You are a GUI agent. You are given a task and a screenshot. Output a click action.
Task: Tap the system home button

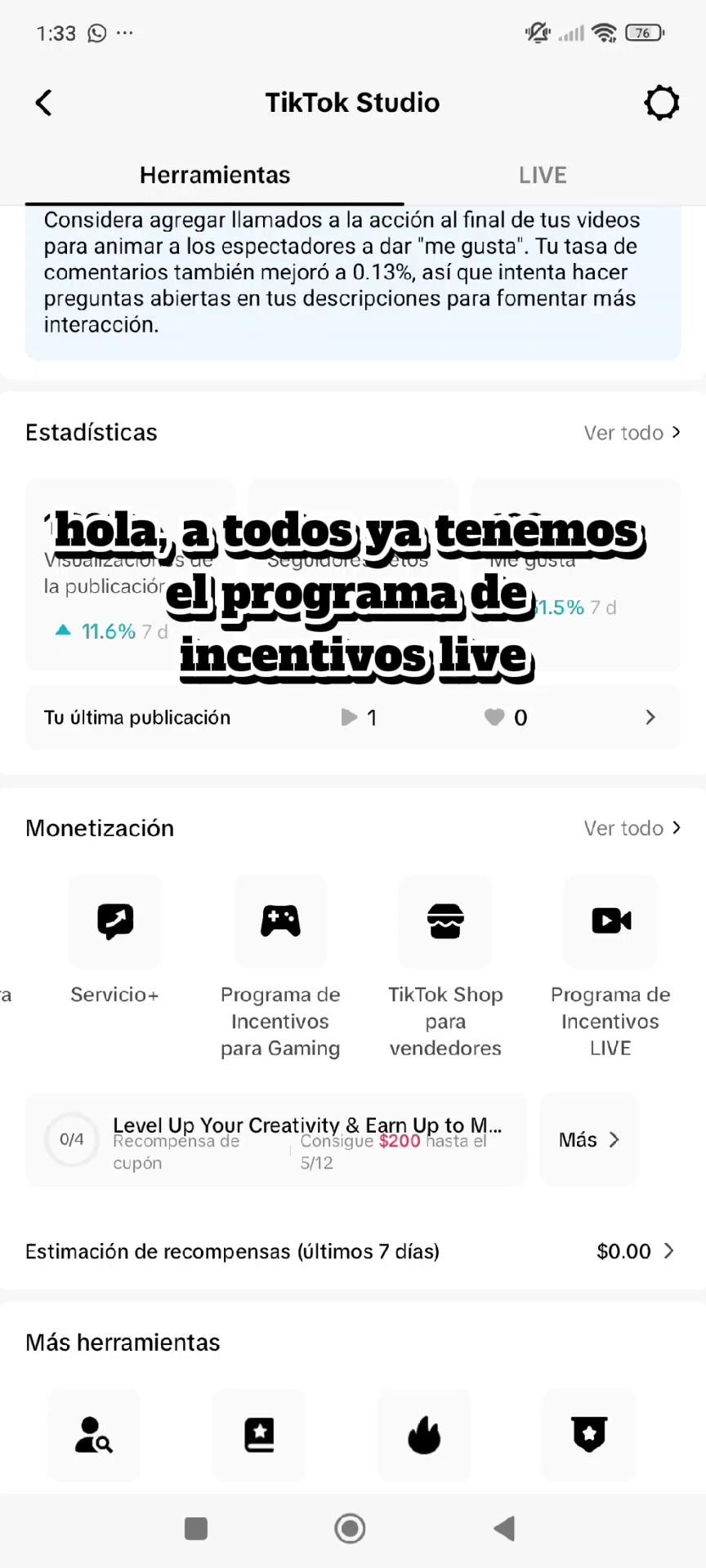(351, 1528)
